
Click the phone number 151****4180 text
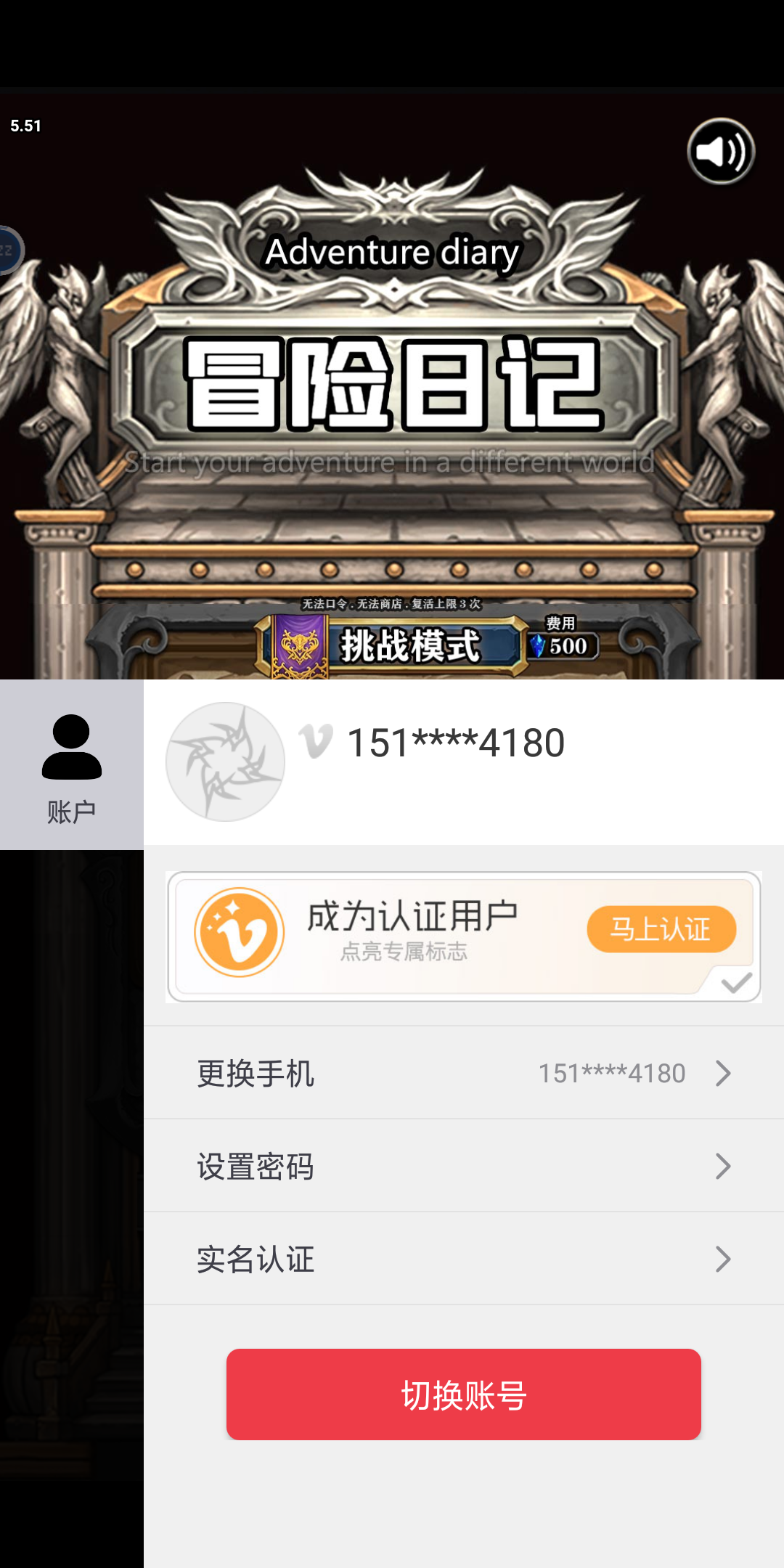click(x=457, y=743)
